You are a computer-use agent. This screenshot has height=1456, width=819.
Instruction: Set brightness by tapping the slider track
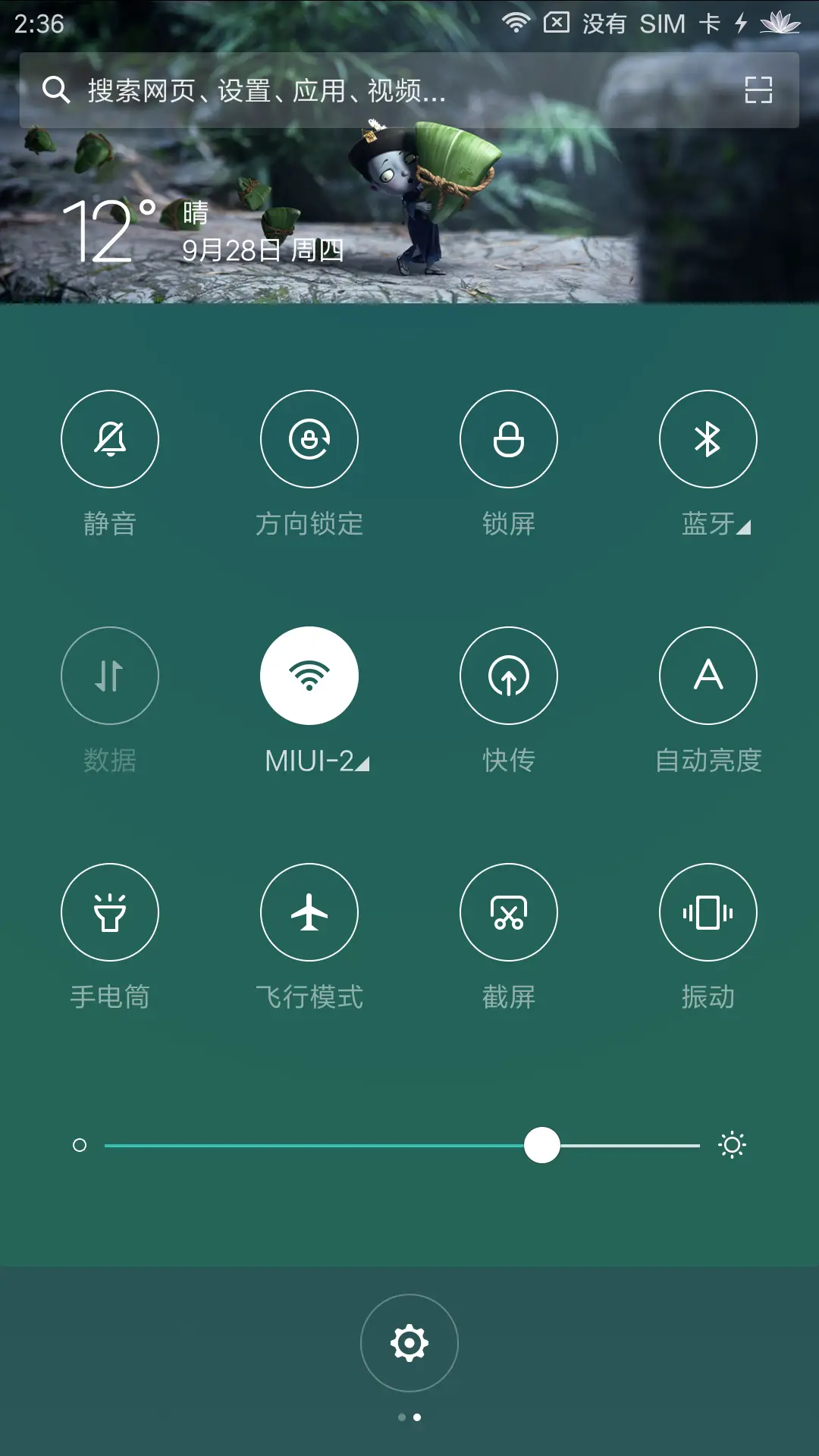318,1145
